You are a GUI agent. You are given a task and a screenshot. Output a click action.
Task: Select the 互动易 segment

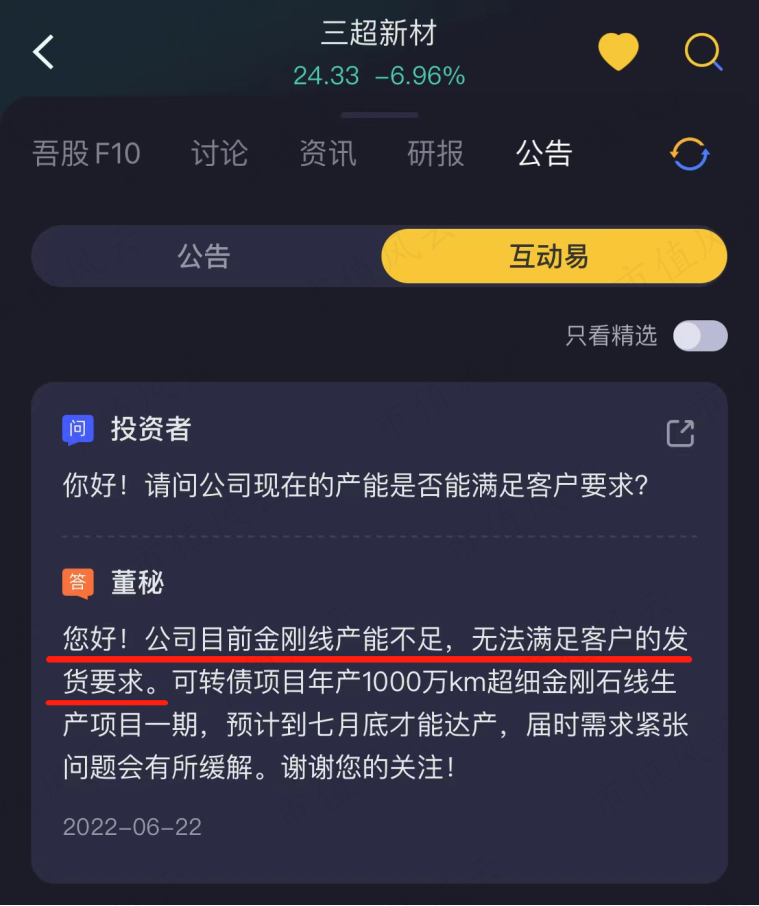(552, 257)
